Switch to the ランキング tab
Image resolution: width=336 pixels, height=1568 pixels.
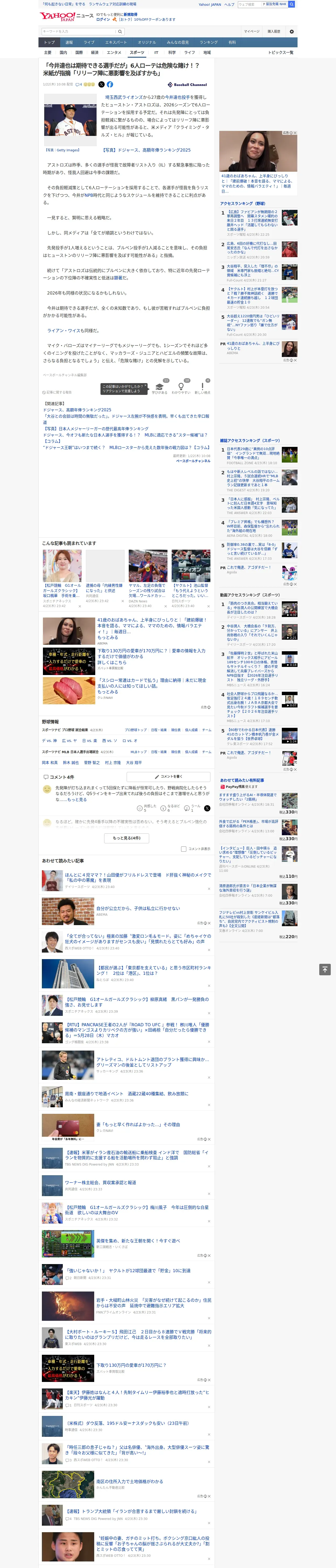[209, 42]
